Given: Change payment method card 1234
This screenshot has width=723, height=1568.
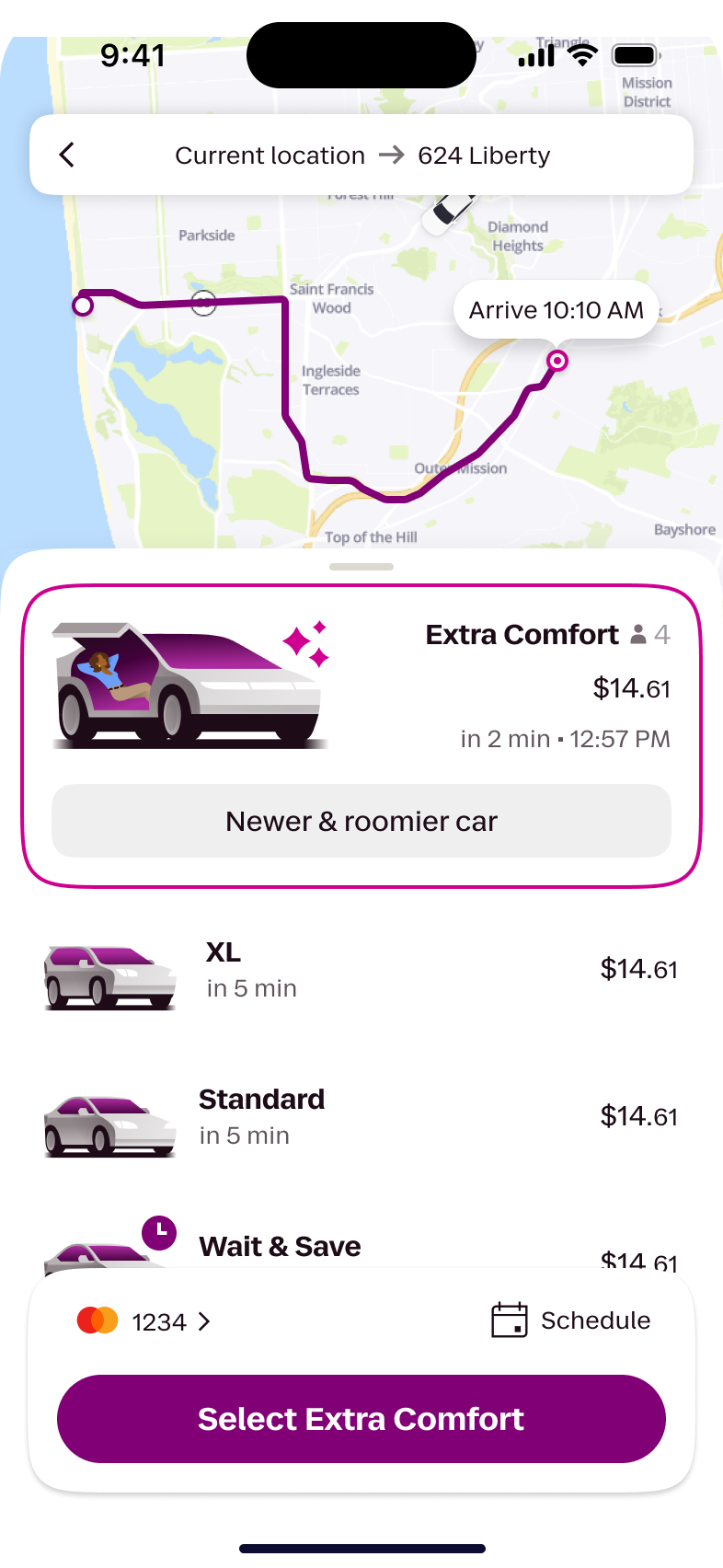Looking at the screenshot, I should pos(145,1321).
